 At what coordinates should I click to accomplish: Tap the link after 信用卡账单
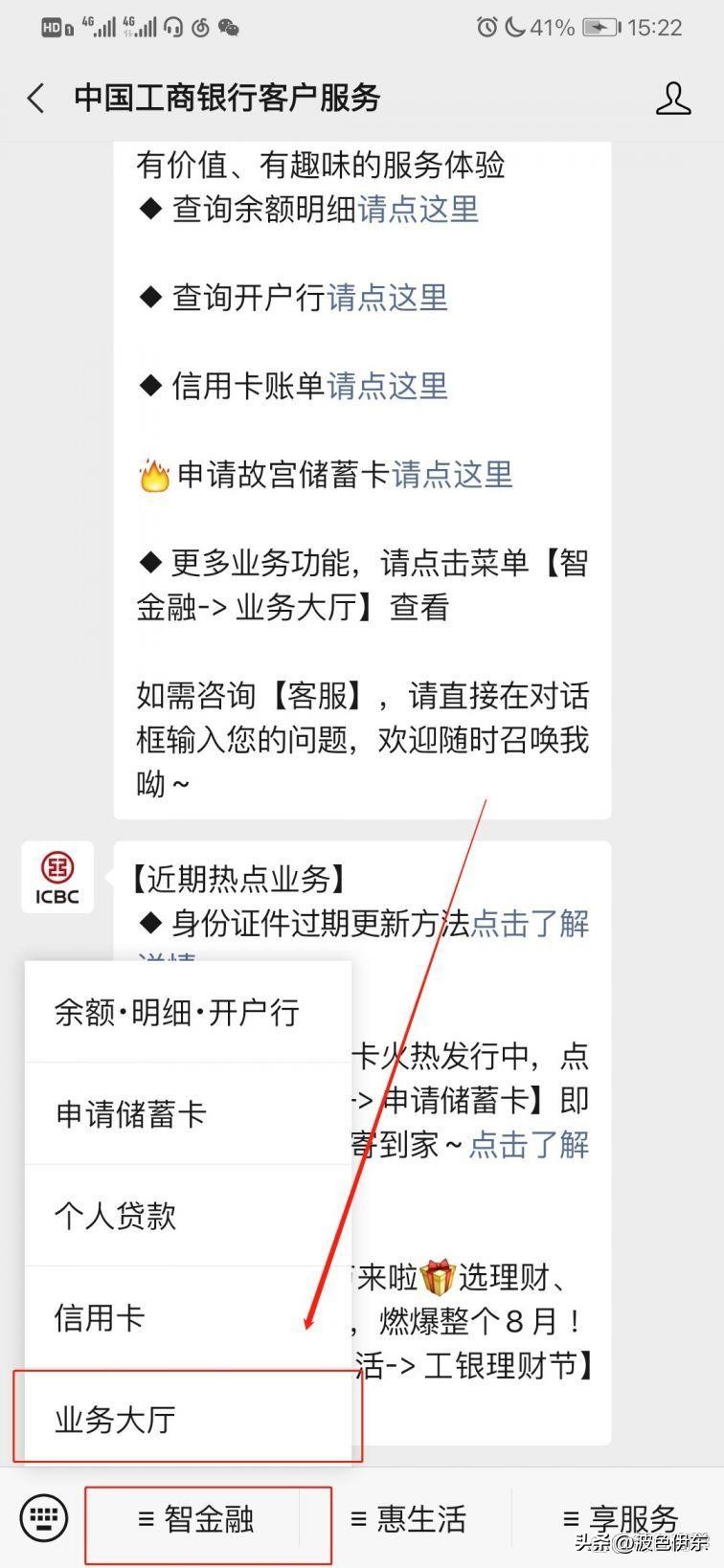click(388, 386)
